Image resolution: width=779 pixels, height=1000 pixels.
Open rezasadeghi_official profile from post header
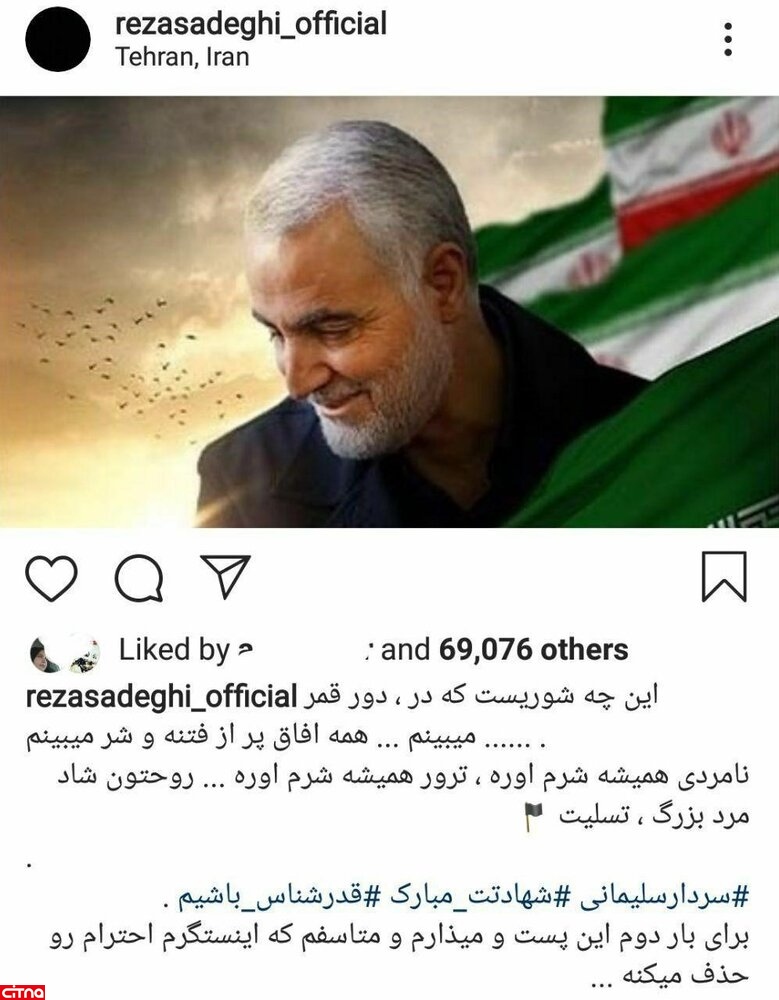pyautogui.click(x=251, y=24)
